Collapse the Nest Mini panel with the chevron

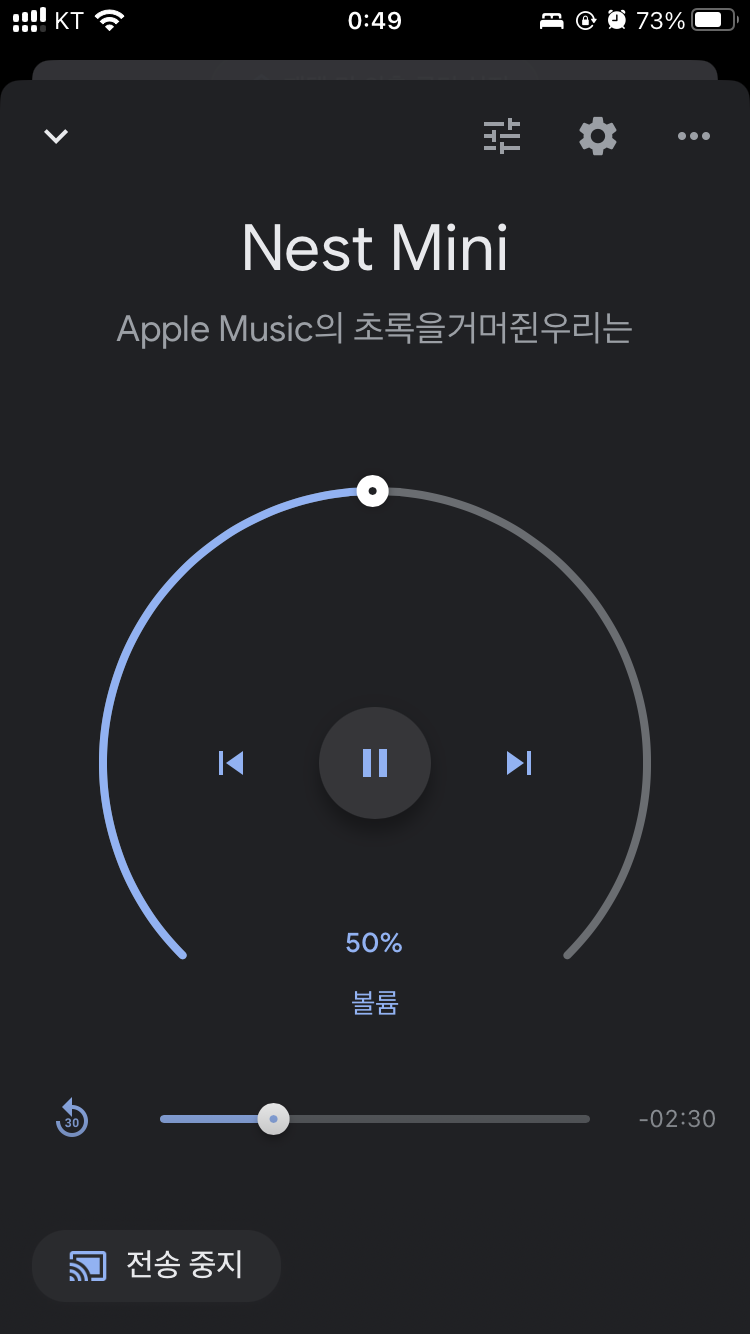(56, 136)
